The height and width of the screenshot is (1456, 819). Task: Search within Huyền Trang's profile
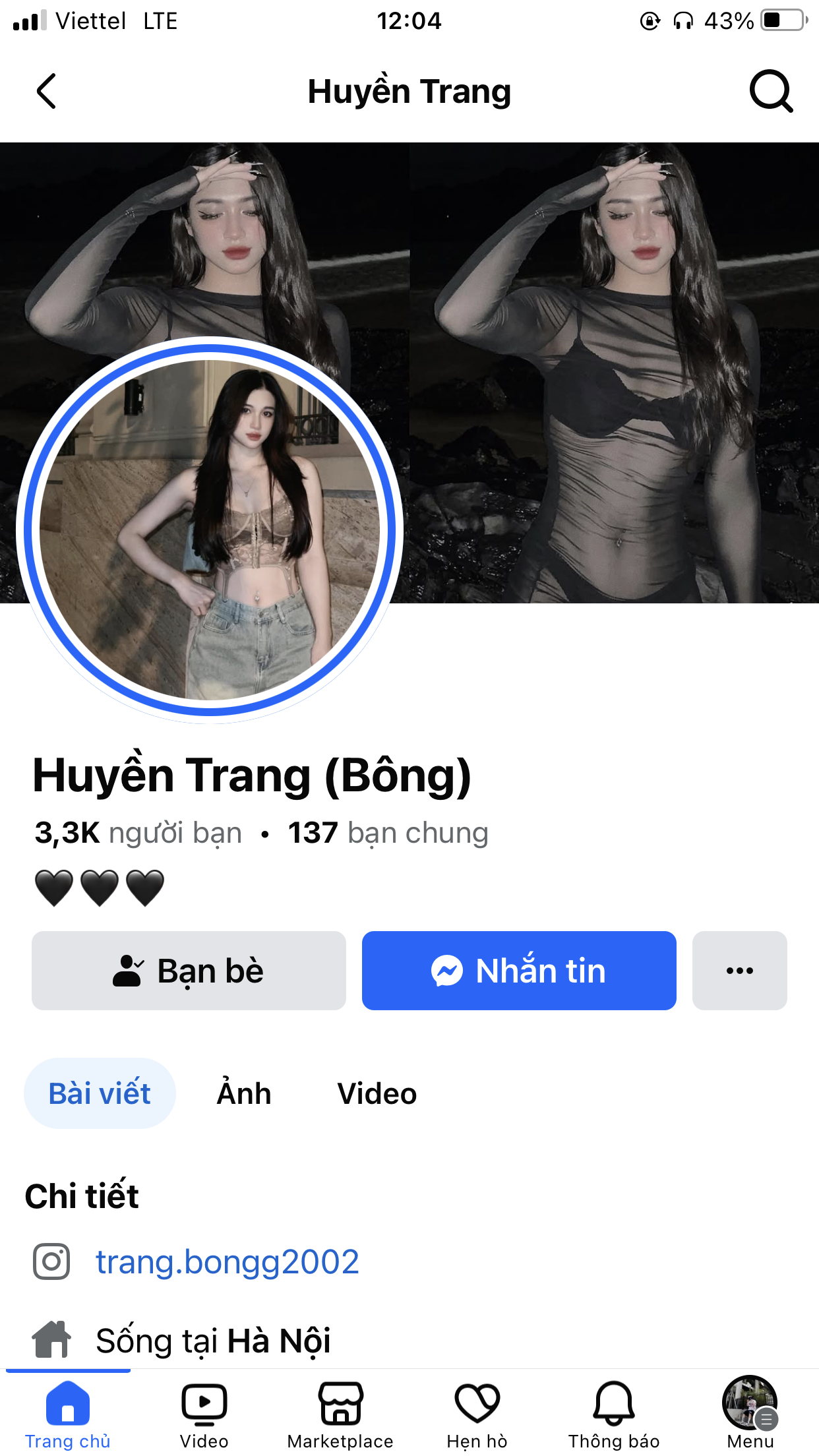pyautogui.click(x=770, y=91)
